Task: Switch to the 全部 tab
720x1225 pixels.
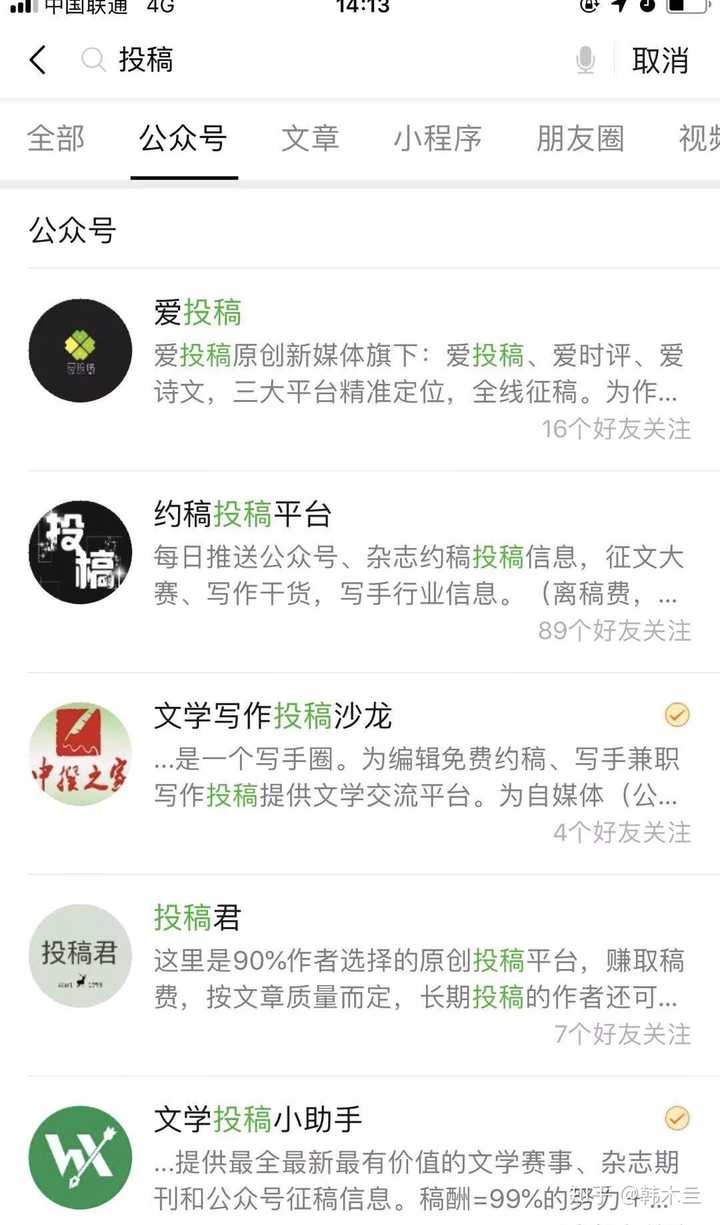Action: tap(56, 138)
